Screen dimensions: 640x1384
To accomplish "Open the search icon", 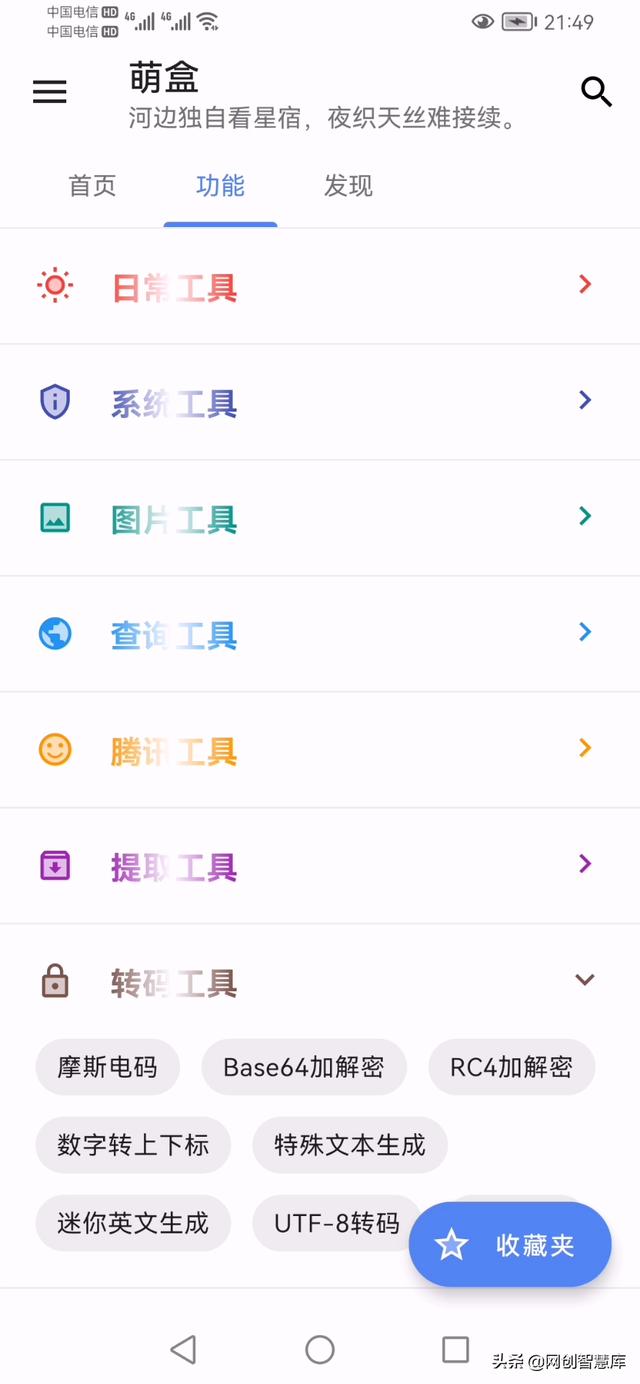I will coord(596,92).
